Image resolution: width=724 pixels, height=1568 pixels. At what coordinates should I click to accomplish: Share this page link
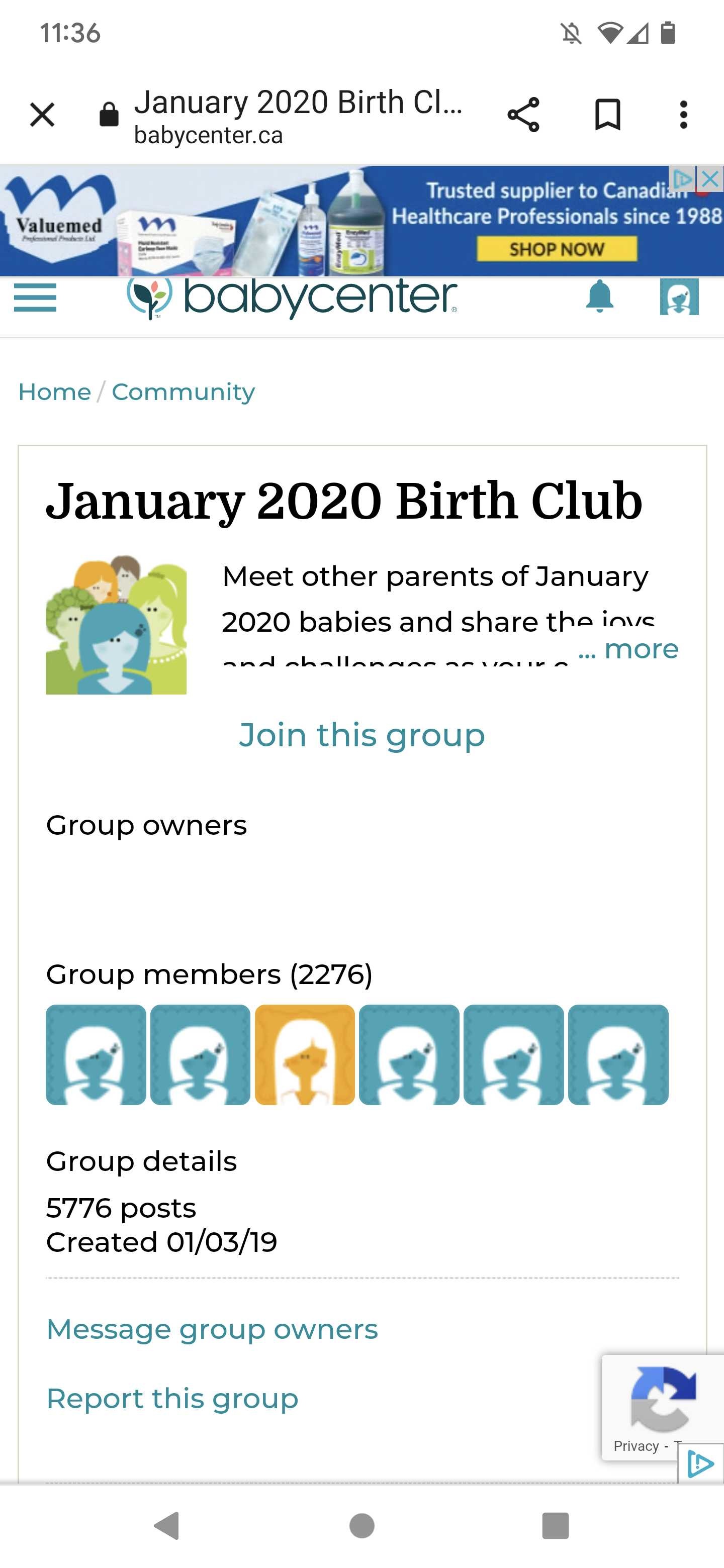523,115
